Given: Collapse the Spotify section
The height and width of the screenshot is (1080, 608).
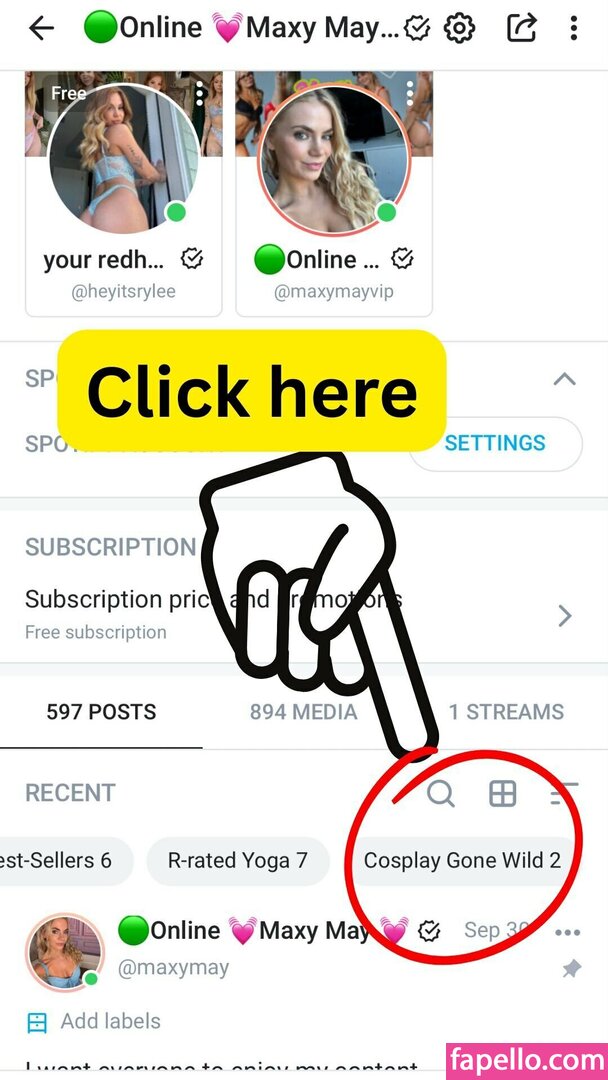Looking at the screenshot, I should coord(565,379).
